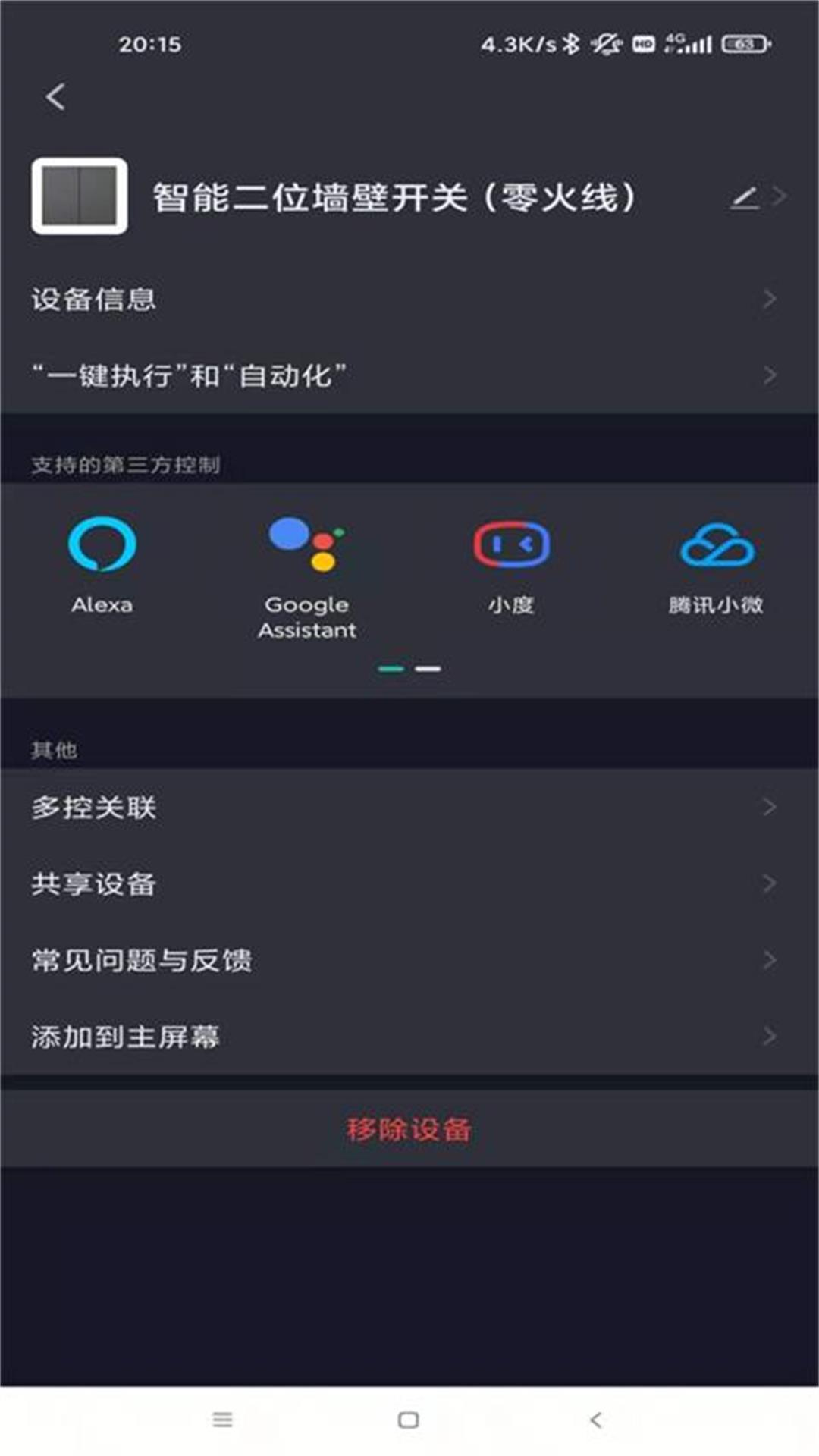
Task: Tap 移除设备 to remove the device
Action: (x=409, y=1128)
